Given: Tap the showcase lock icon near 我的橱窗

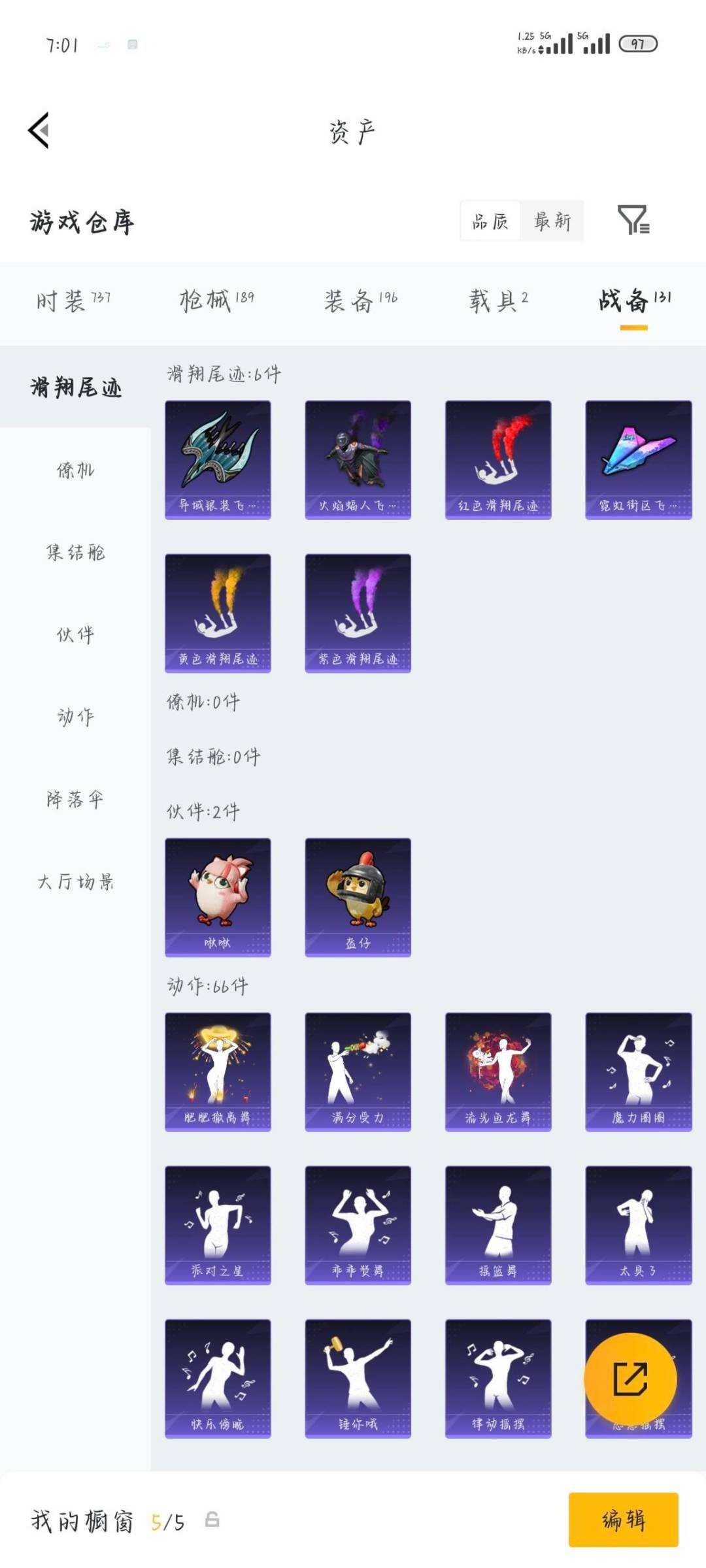Looking at the screenshot, I should (x=209, y=1517).
